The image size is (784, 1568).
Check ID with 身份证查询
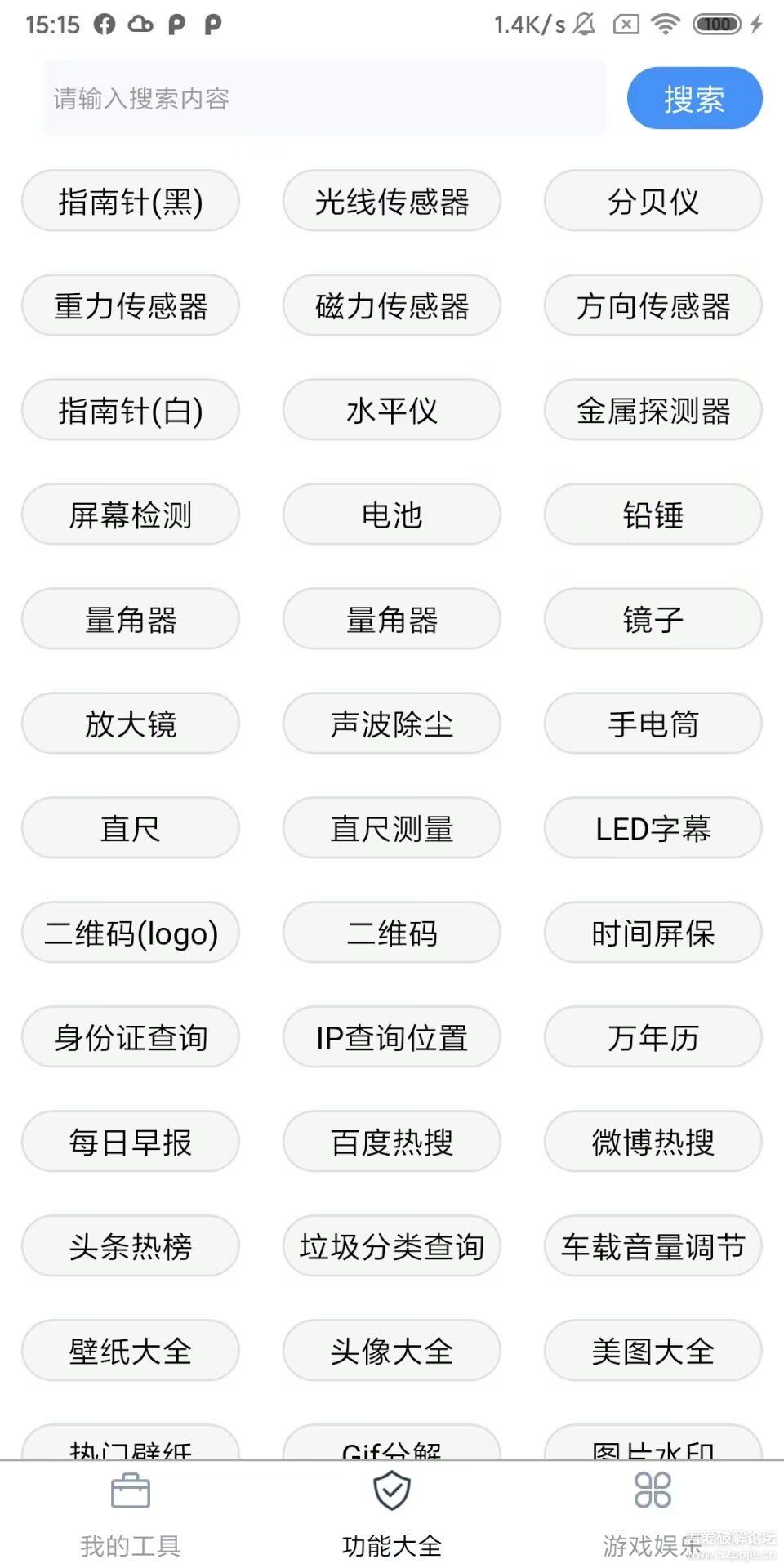(x=130, y=1036)
